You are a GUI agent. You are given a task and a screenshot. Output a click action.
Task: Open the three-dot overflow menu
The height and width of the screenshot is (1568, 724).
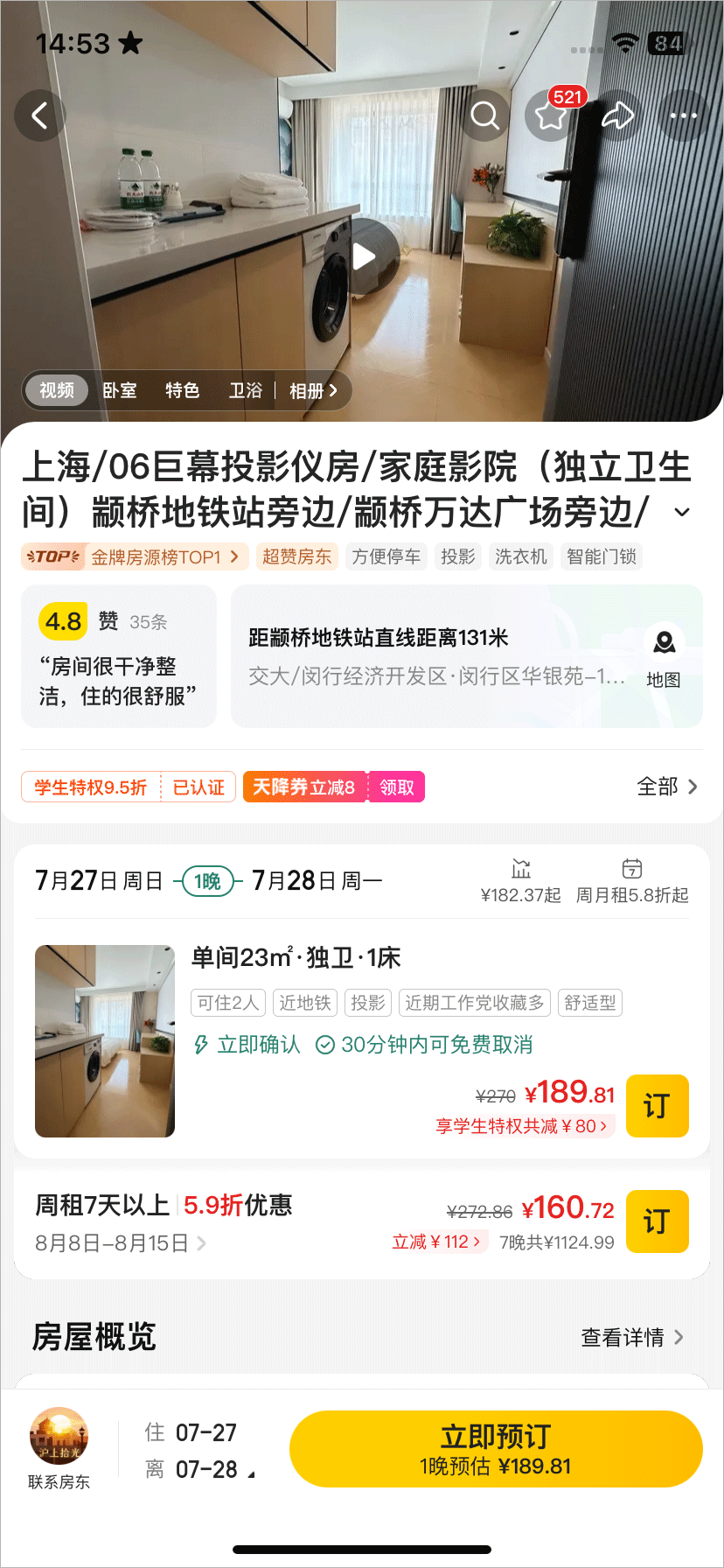pos(683,115)
